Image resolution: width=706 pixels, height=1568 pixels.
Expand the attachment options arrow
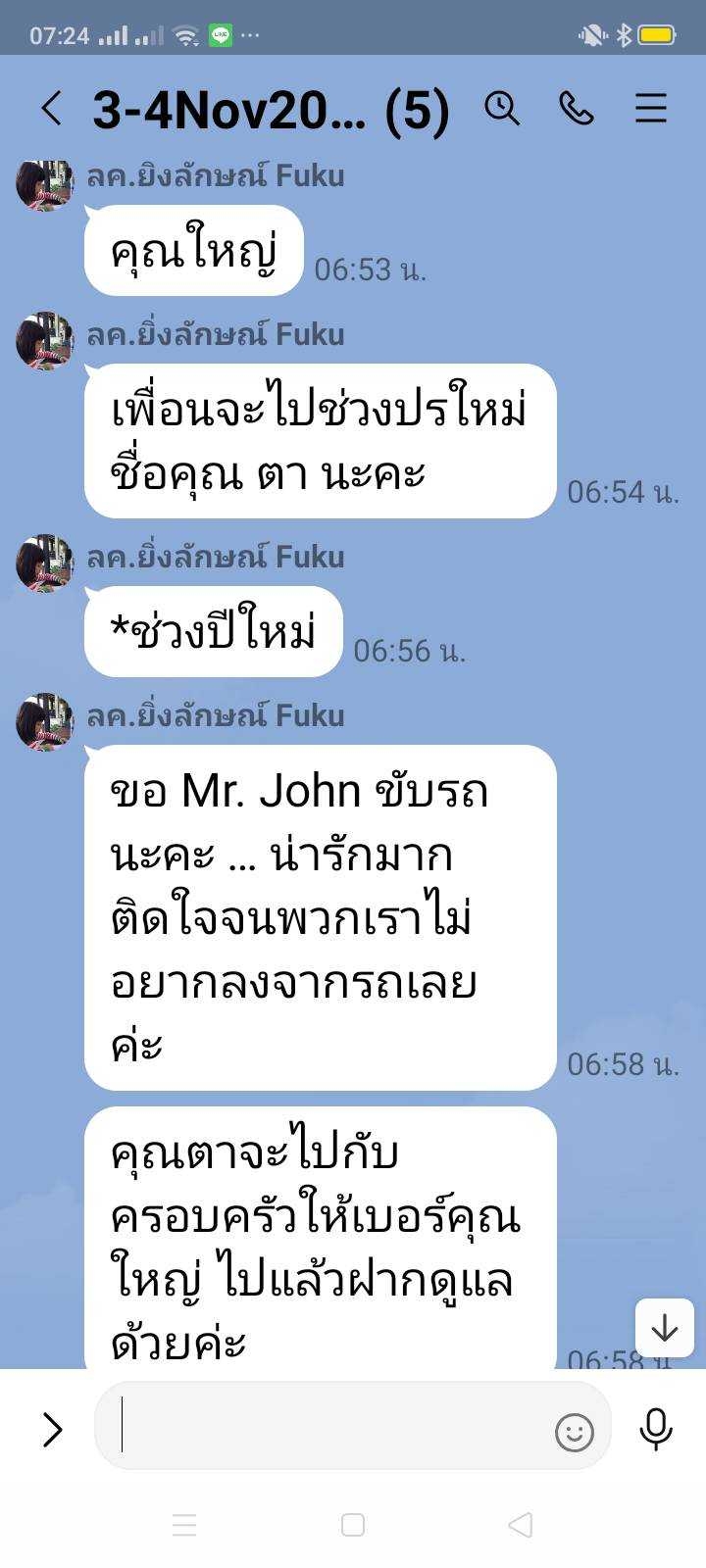(52, 1430)
